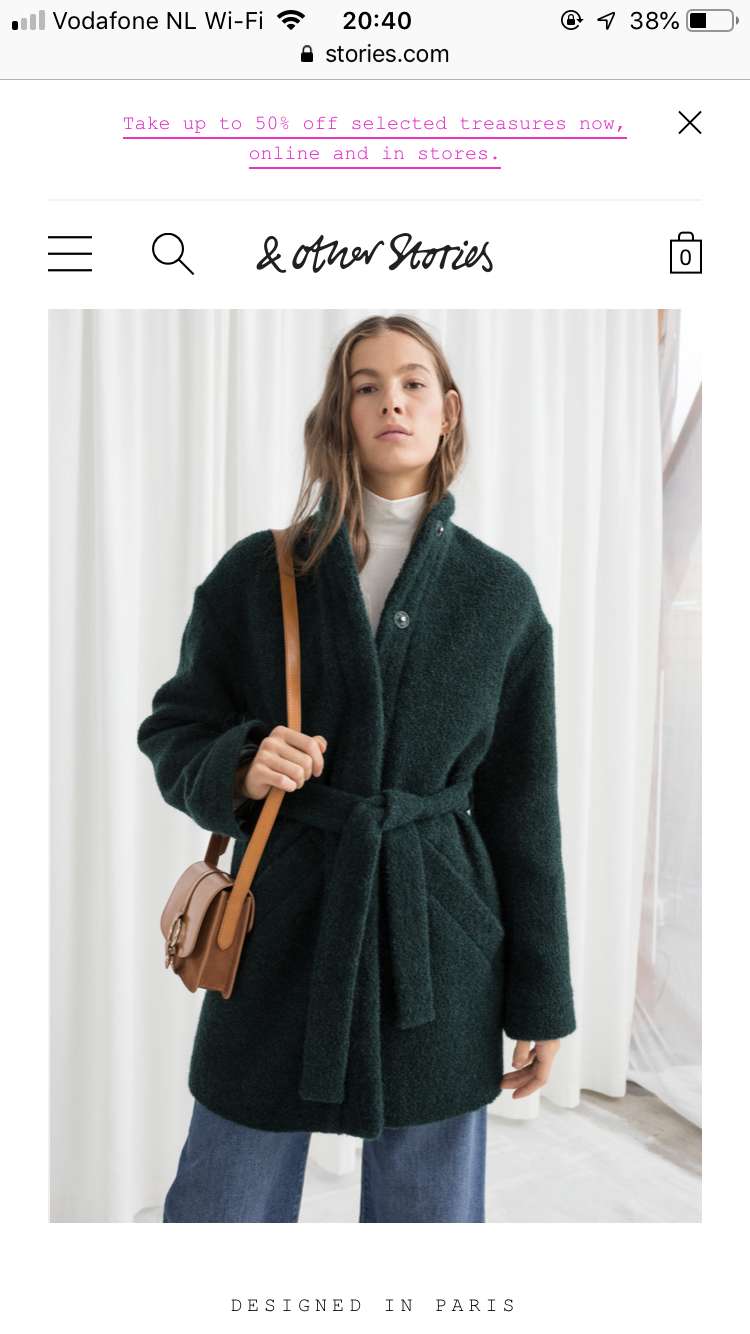
Task: Open the hamburger navigation menu
Action: 70,254
